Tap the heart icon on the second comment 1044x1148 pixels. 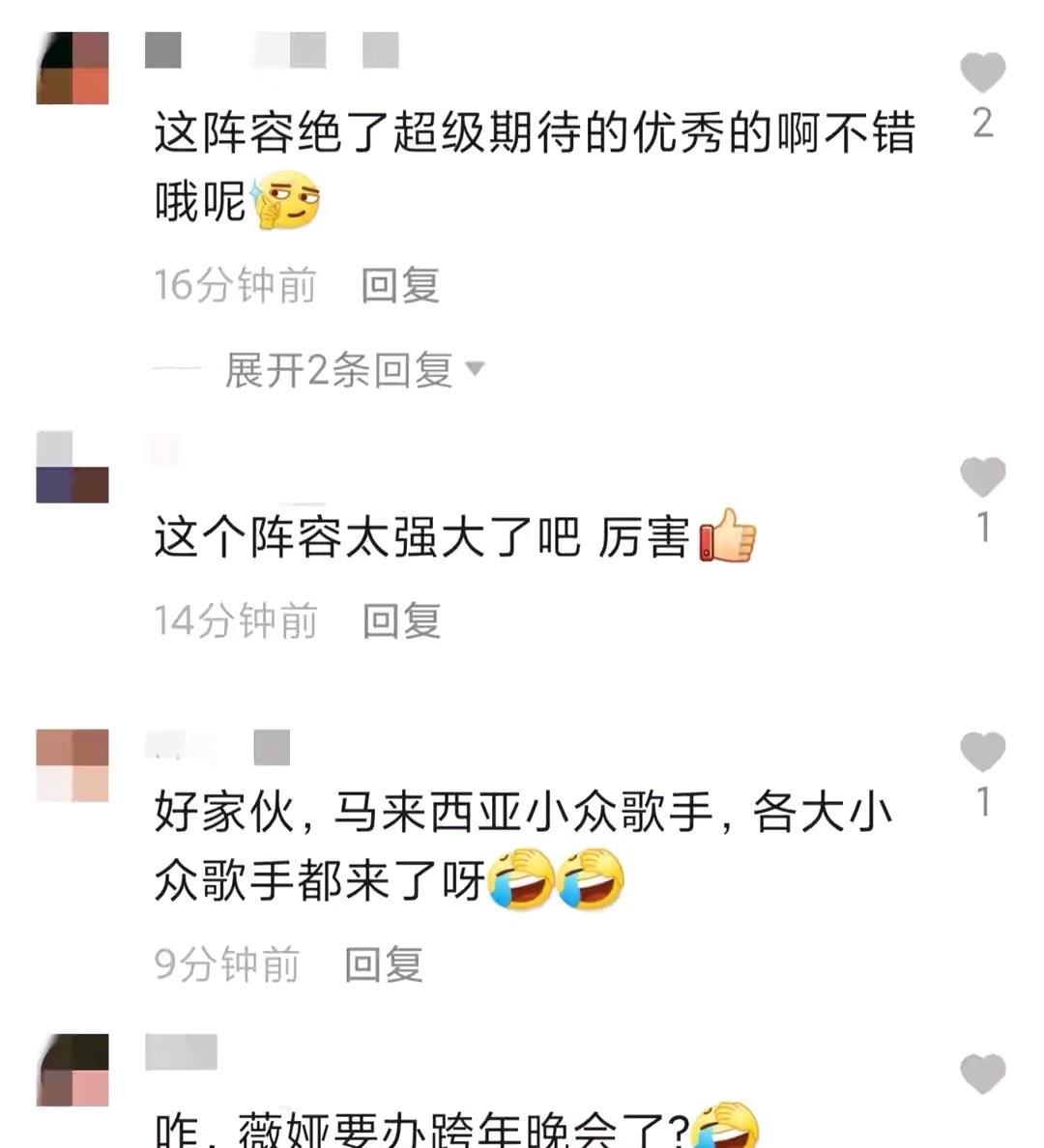coord(982,475)
